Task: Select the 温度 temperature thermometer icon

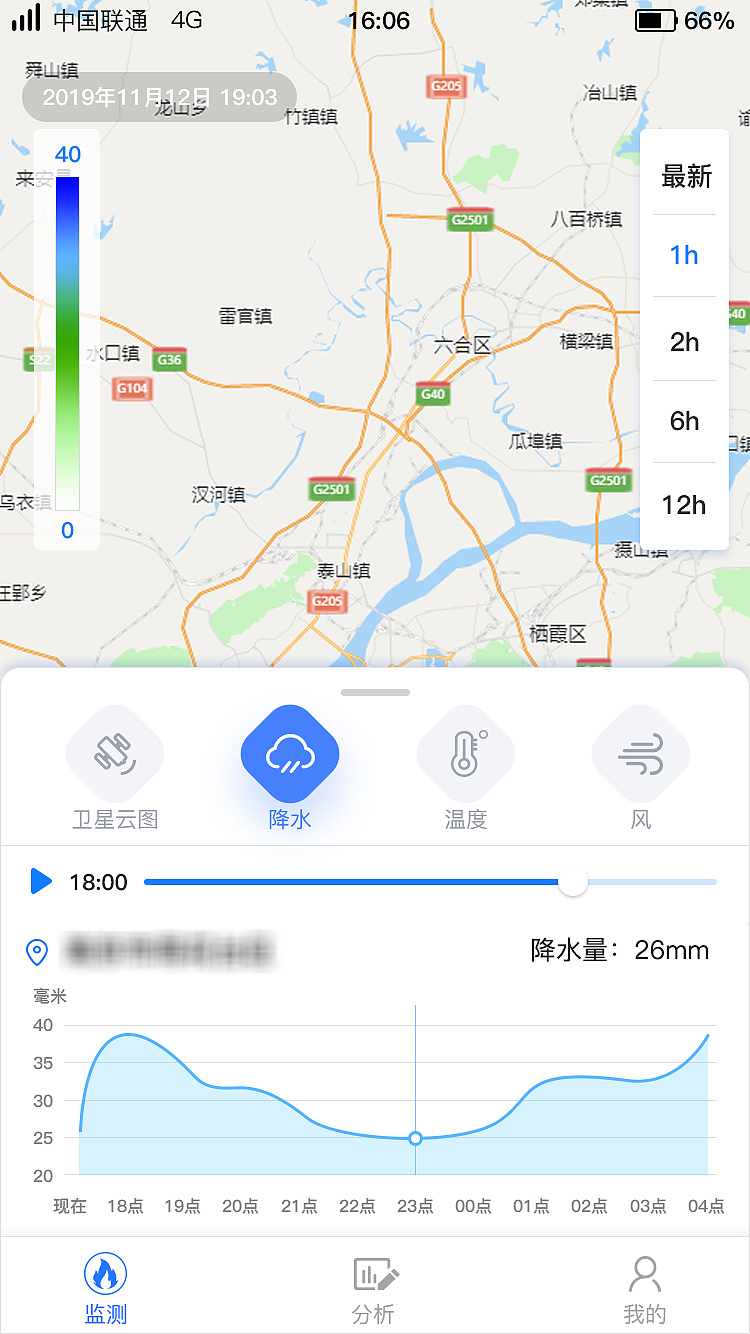Action: pos(465,752)
